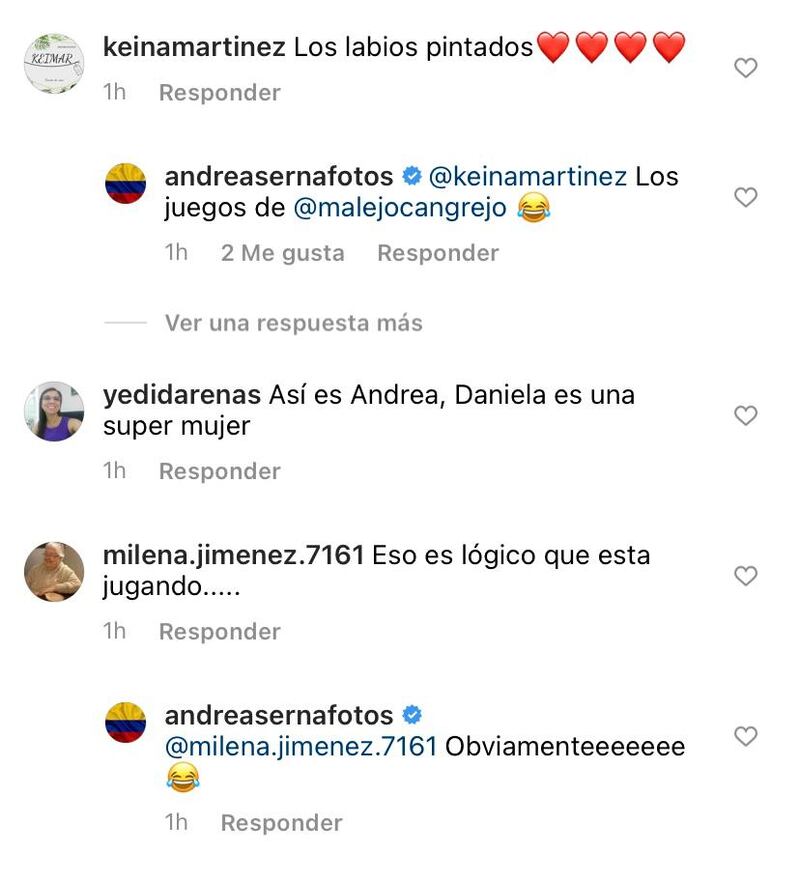800x881 pixels.
Task: Open the @keinamartinez mention link
Action: pos(527,177)
